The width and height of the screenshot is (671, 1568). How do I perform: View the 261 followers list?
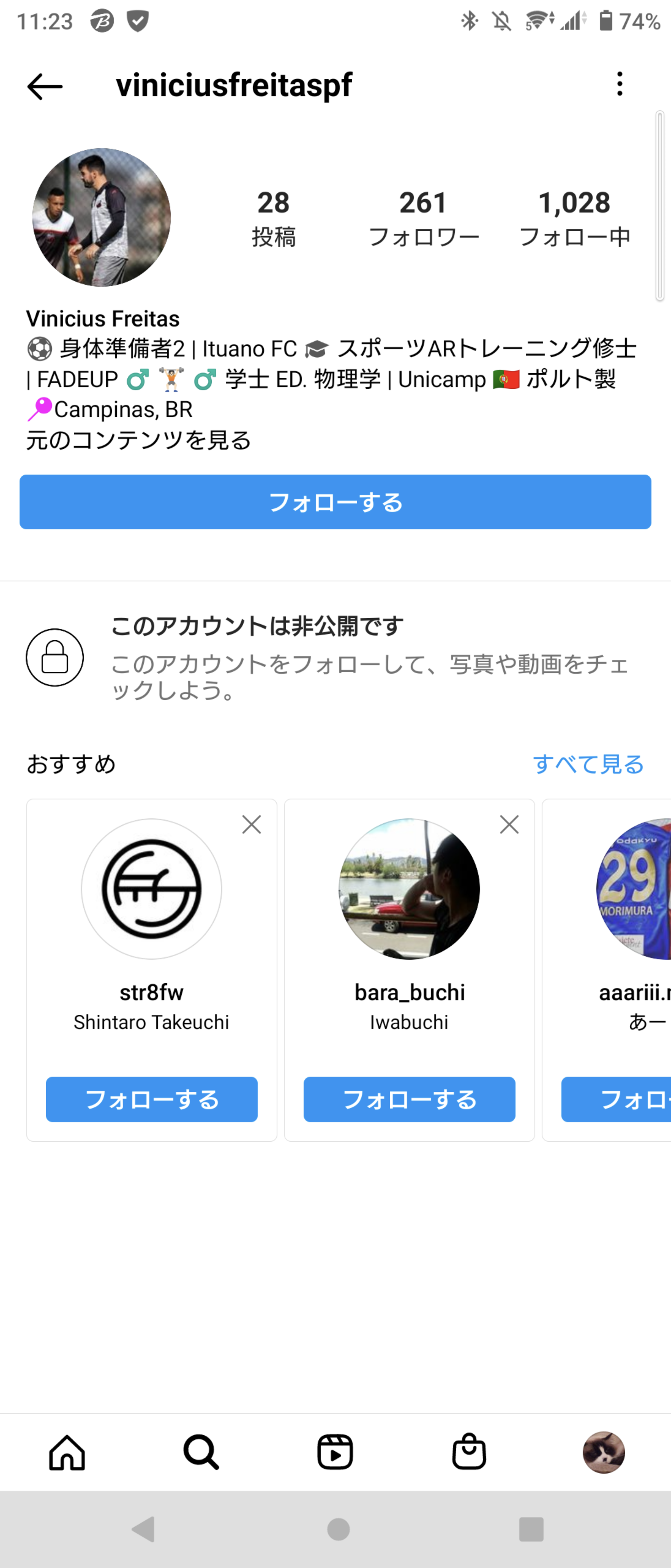point(423,218)
